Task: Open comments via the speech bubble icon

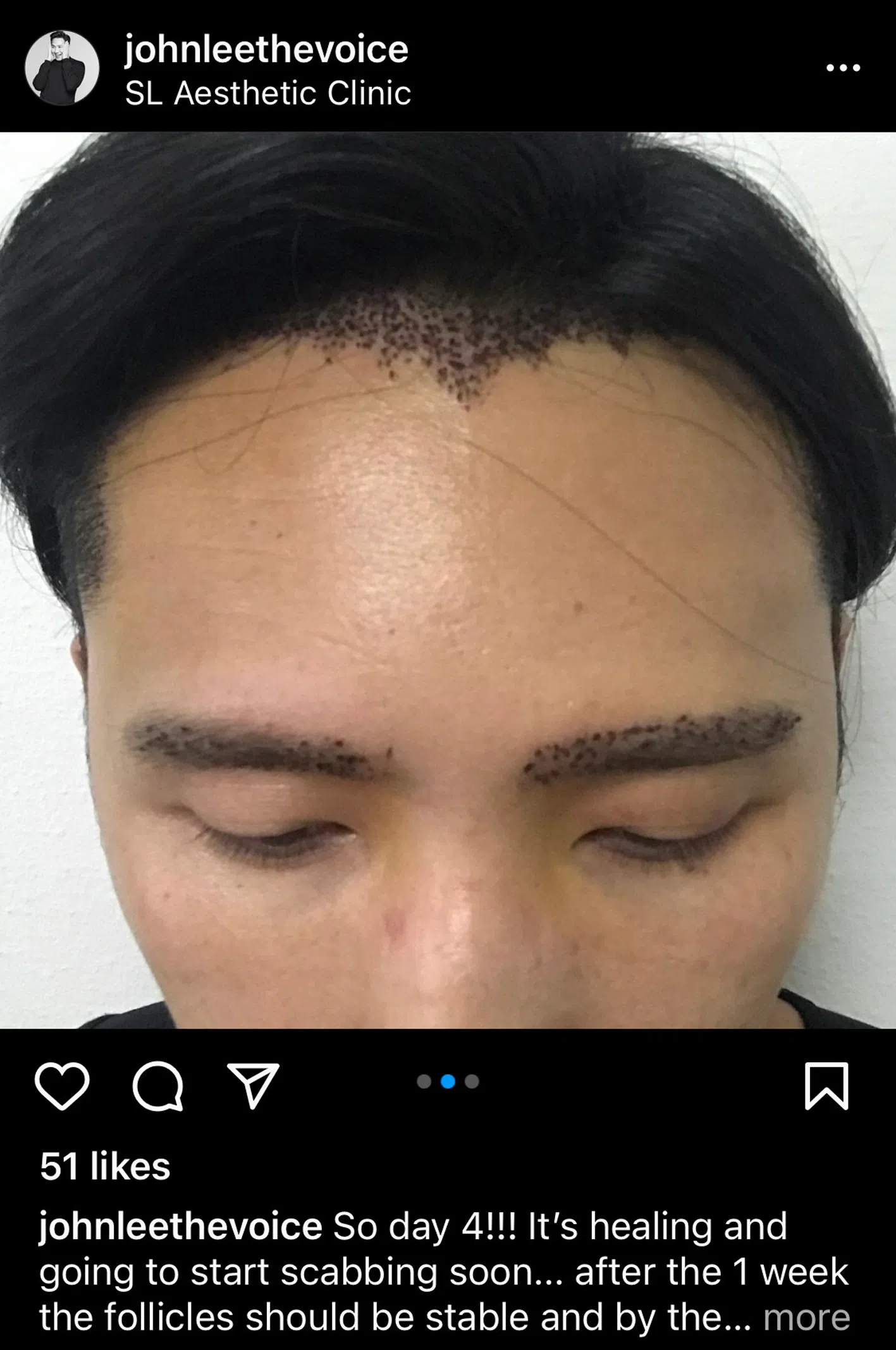Action: click(158, 1086)
